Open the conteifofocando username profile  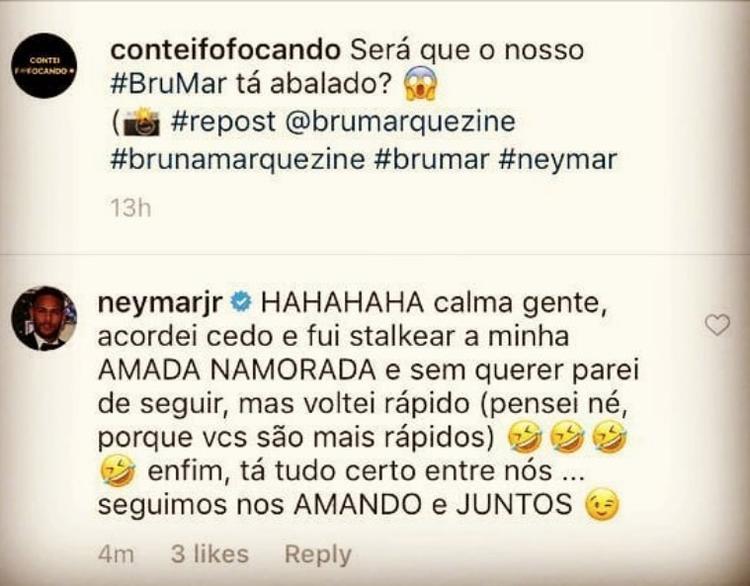click(221, 48)
